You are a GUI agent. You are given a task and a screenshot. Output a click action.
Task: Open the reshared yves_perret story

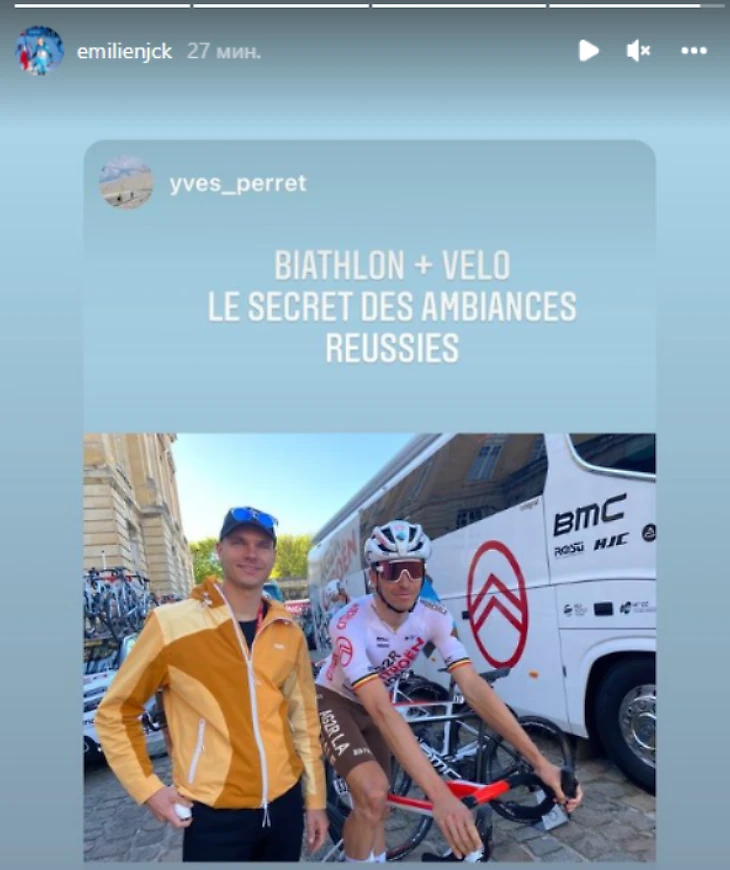click(x=238, y=184)
